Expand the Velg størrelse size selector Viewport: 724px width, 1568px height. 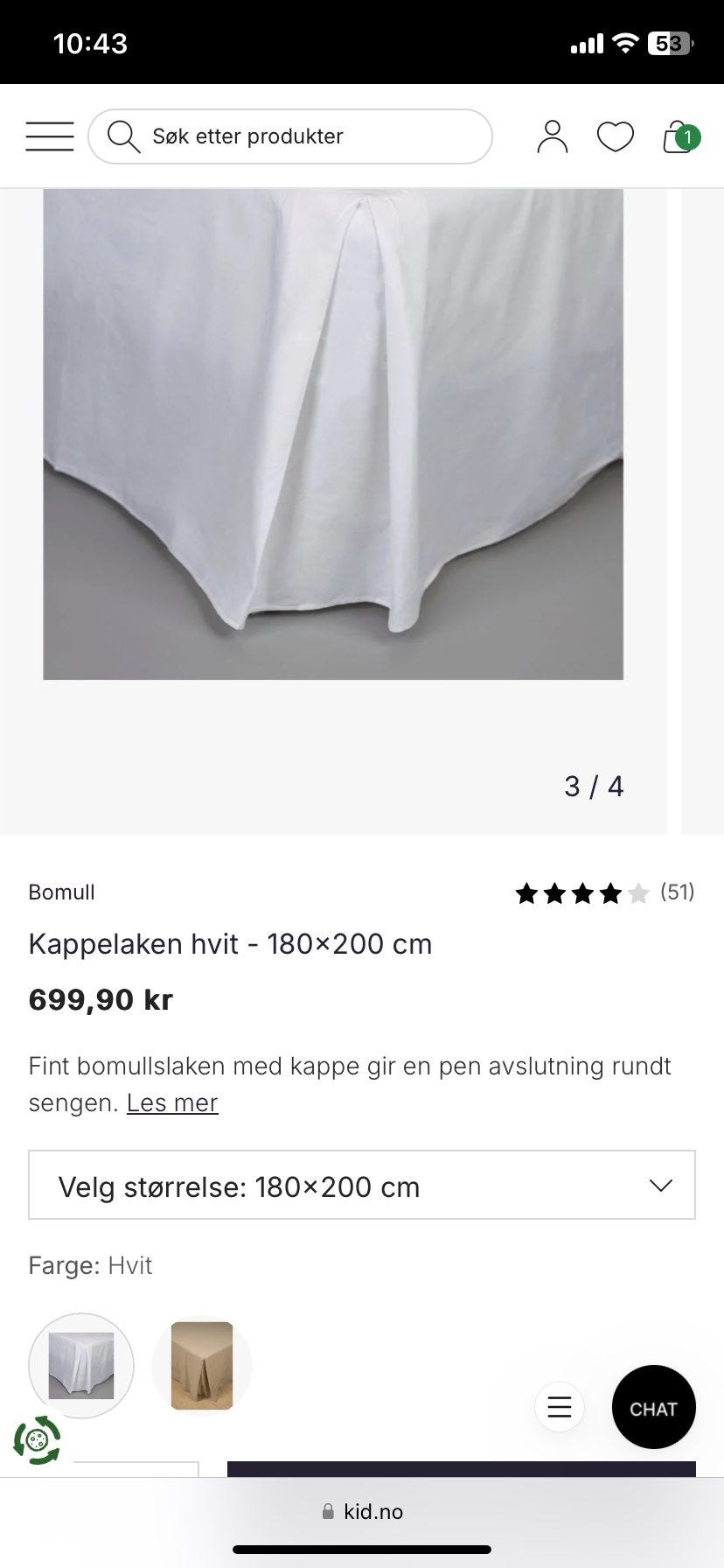[x=362, y=1186]
